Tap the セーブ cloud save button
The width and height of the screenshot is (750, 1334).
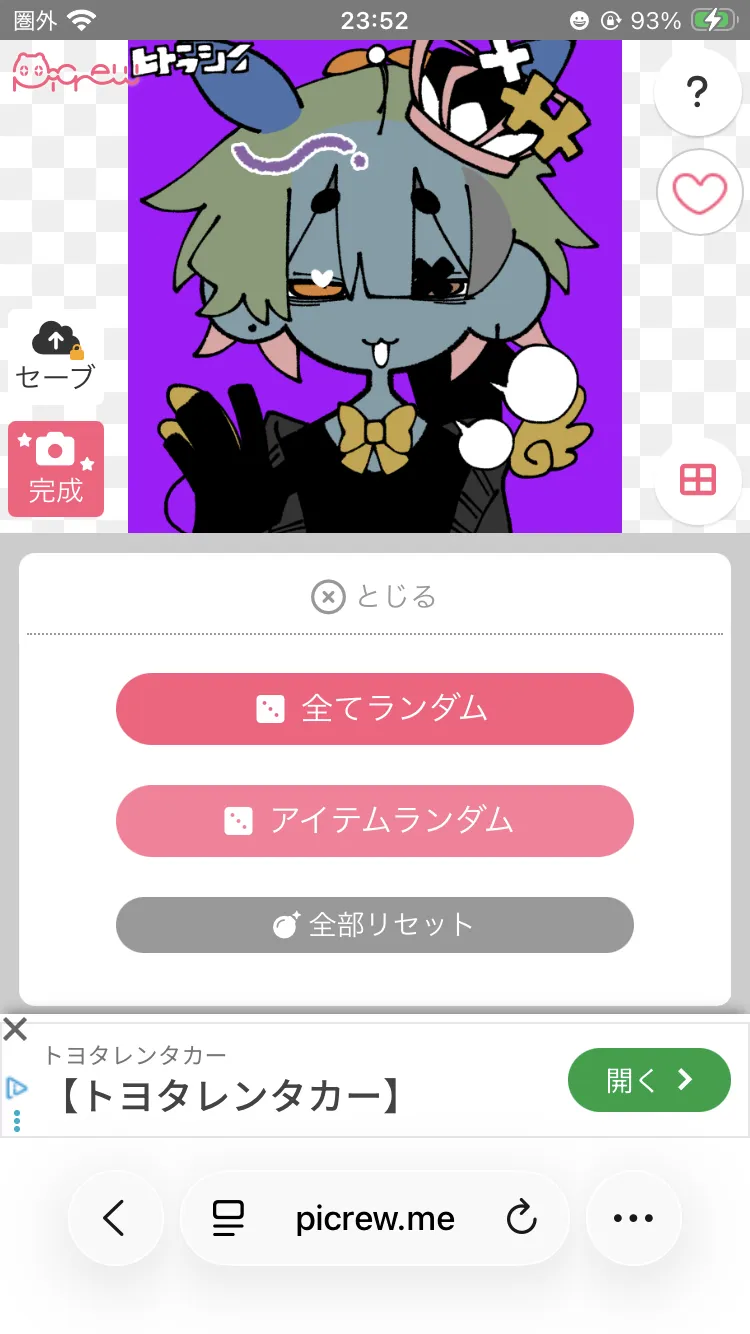coord(56,356)
